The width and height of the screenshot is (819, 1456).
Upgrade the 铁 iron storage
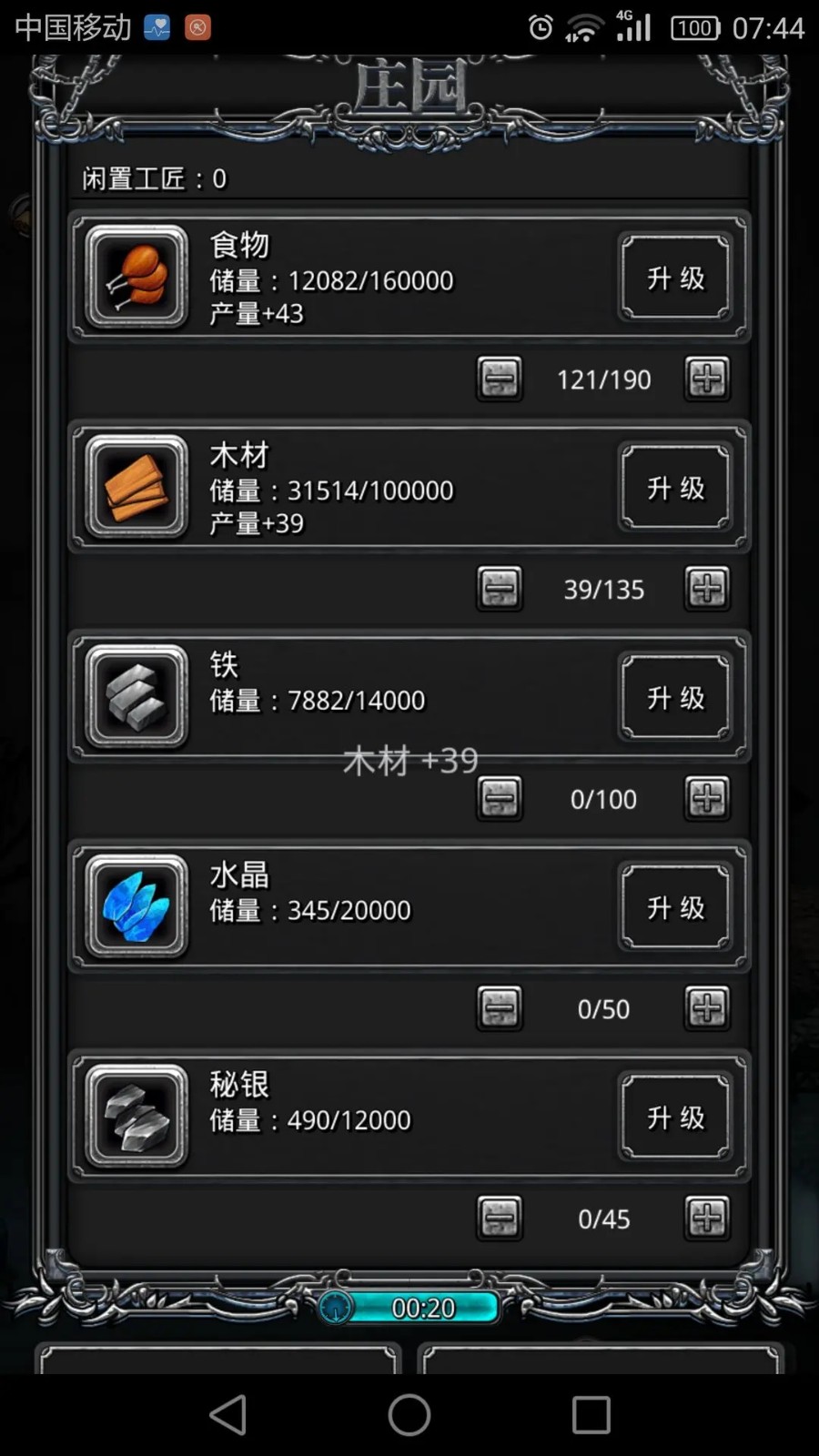click(674, 698)
